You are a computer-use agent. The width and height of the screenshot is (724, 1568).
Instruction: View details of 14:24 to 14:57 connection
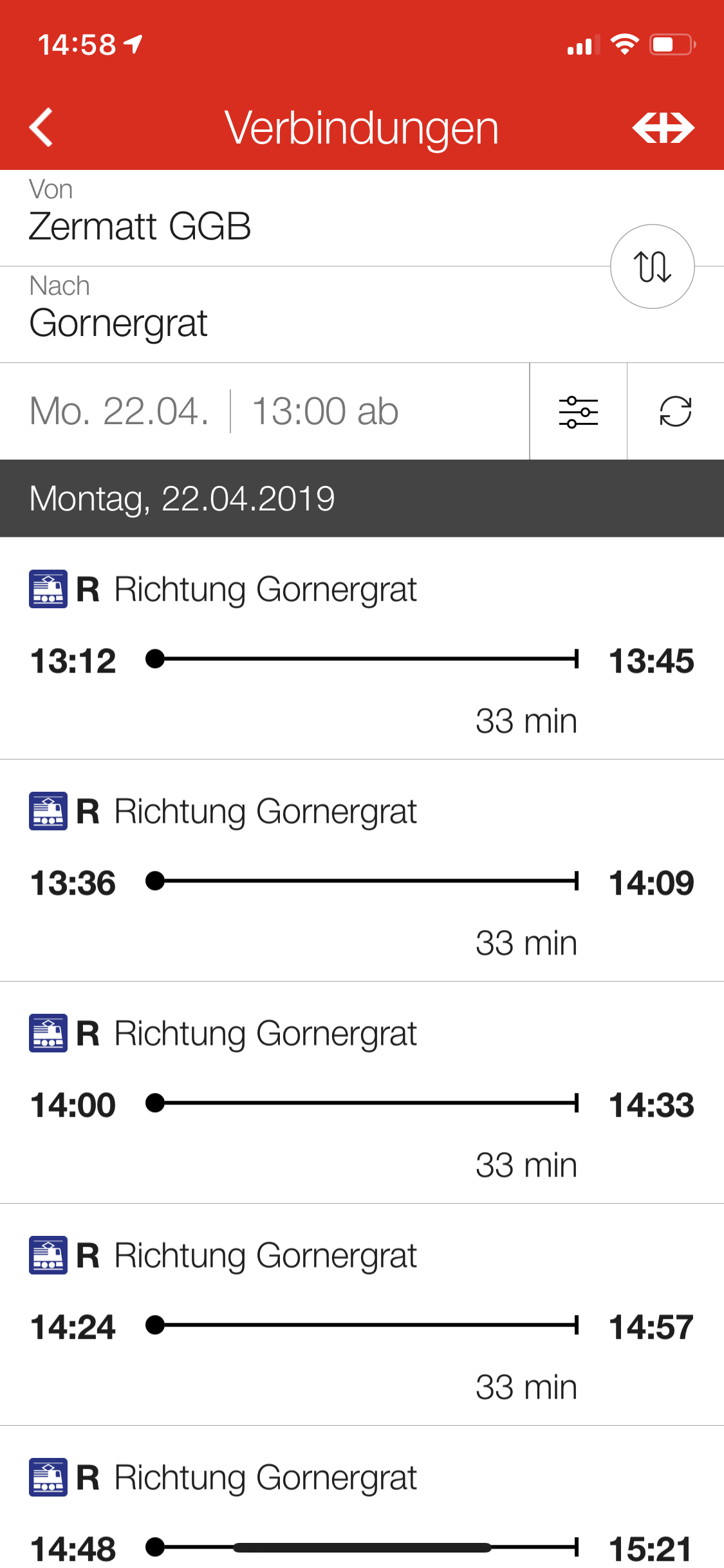[362, 1316]
